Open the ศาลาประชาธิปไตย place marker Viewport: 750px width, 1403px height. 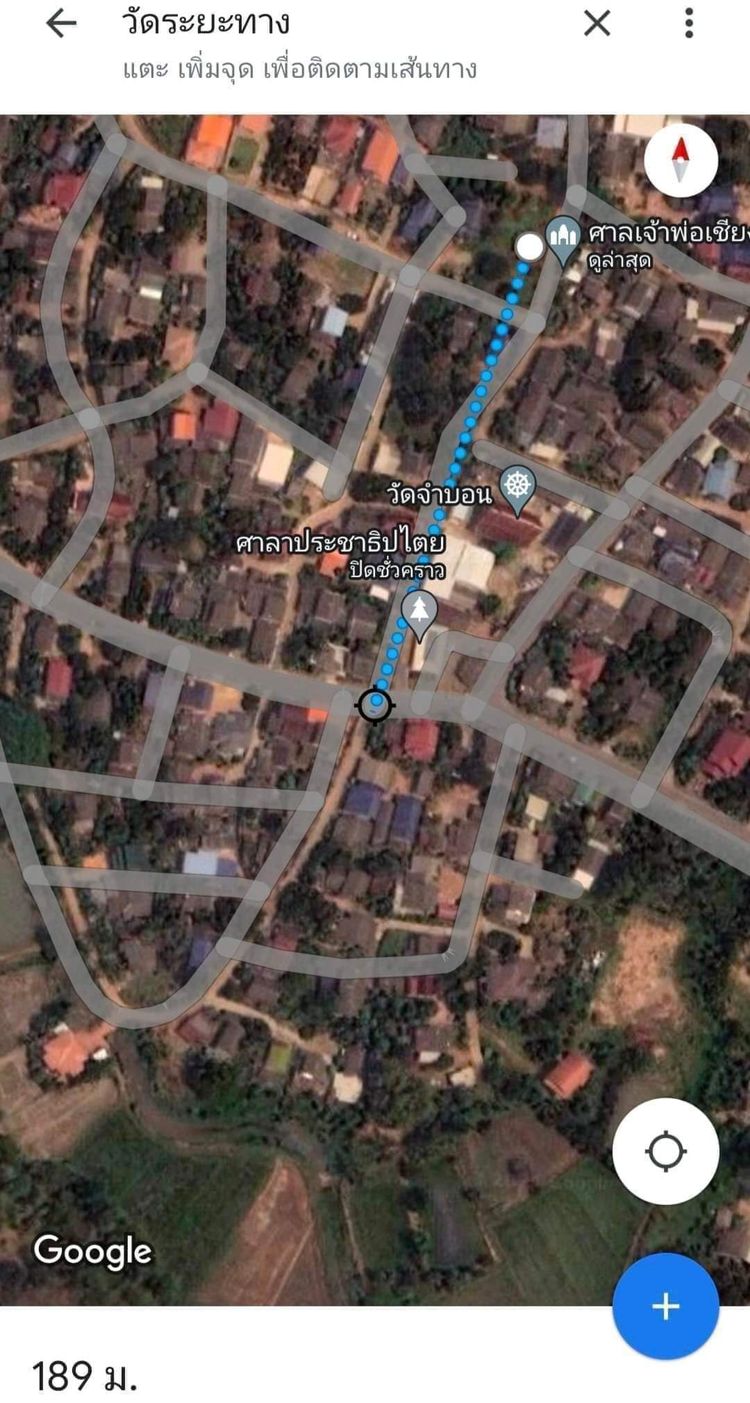419,616
